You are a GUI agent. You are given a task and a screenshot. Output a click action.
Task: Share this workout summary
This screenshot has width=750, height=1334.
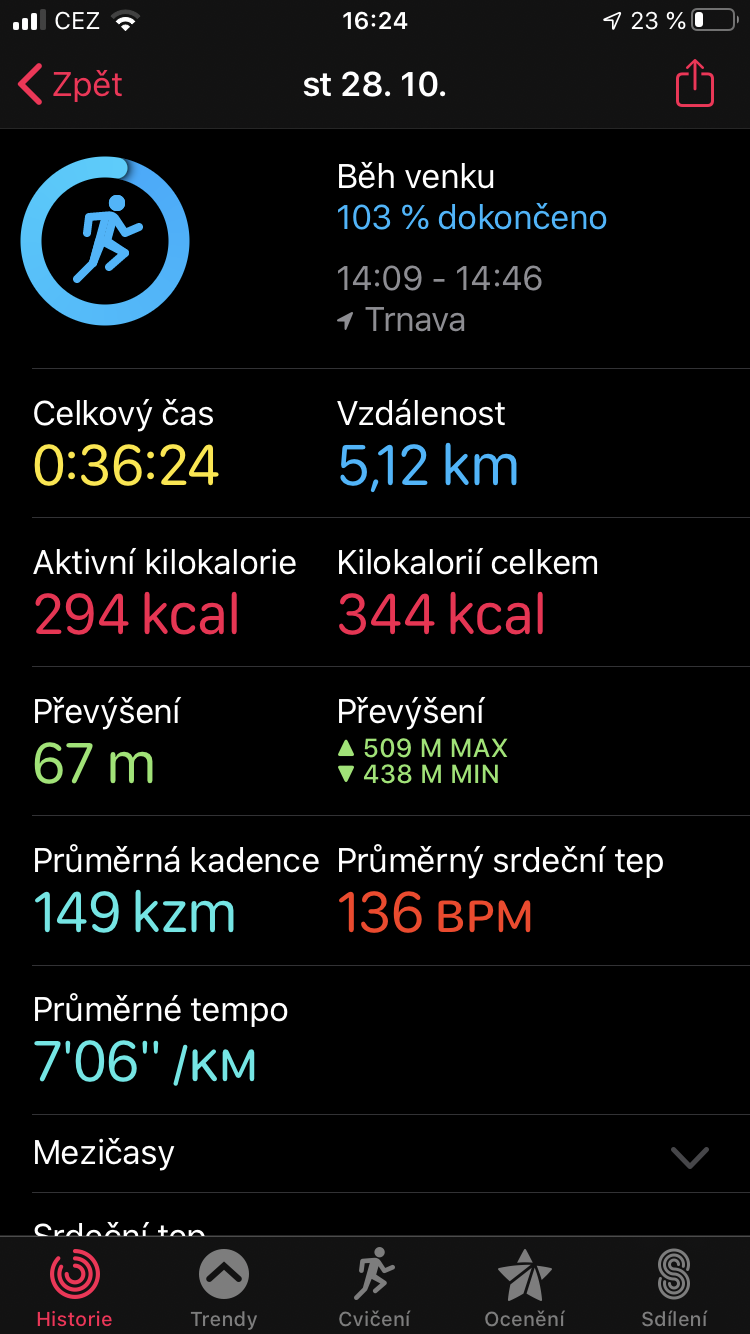[x=694, y=84]
